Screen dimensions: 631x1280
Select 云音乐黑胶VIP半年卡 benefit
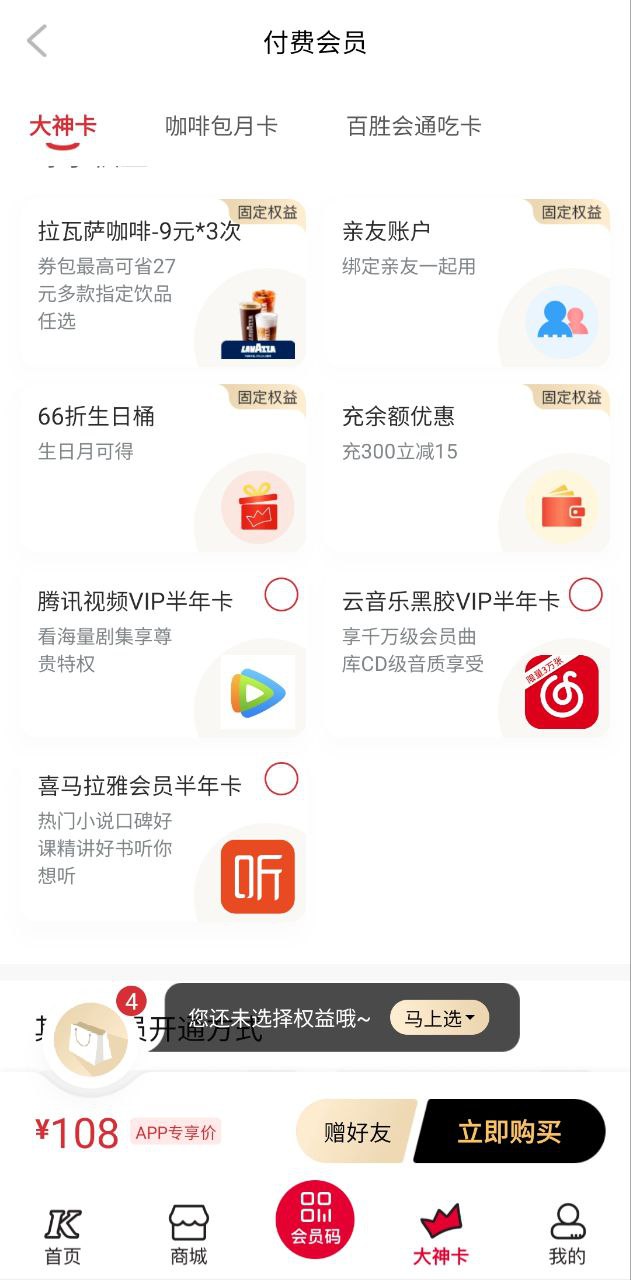tap(585, 595)
